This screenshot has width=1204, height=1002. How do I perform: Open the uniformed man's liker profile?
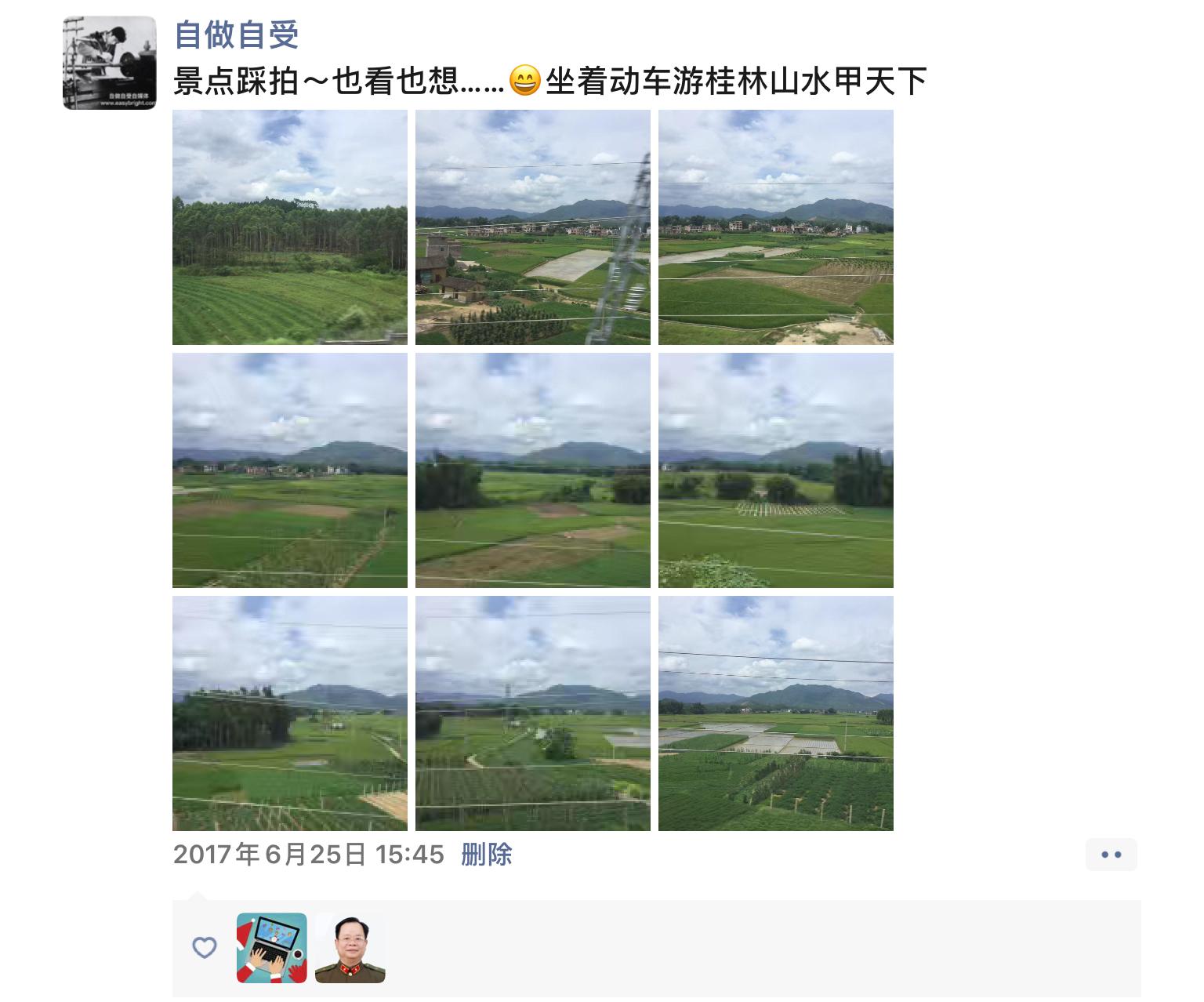[350, 948]
